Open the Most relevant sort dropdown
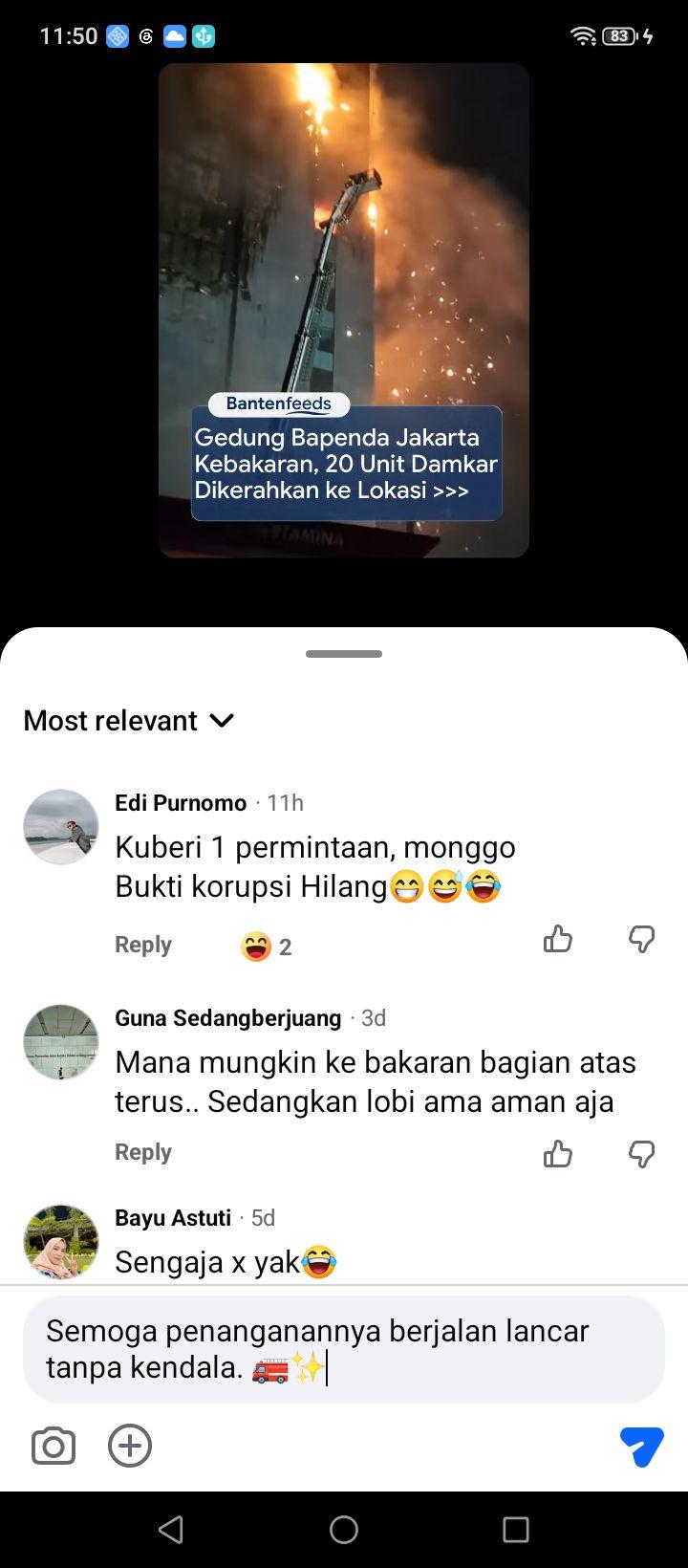Viewport: 688px width, 1568px height. coord(129,720)
